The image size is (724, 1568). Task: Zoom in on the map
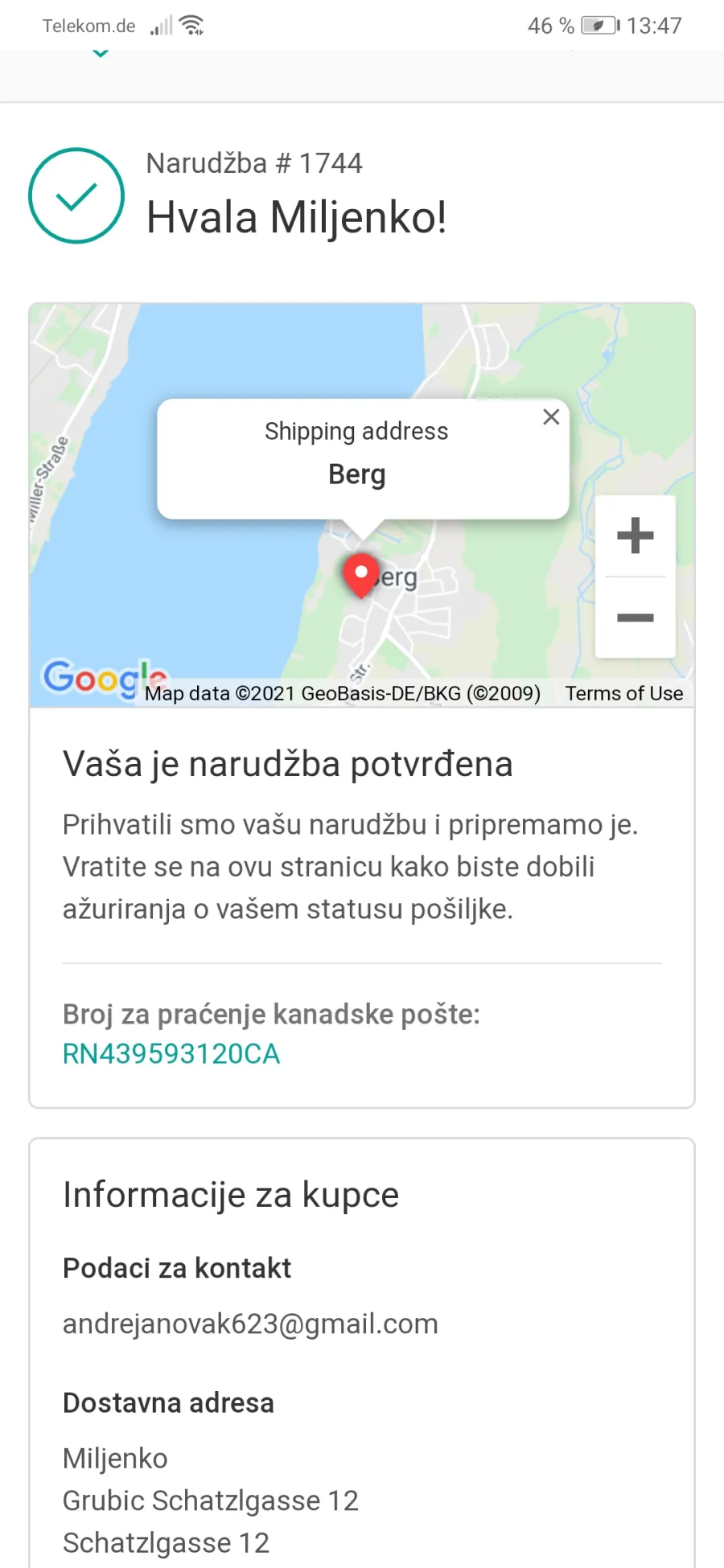635,536
